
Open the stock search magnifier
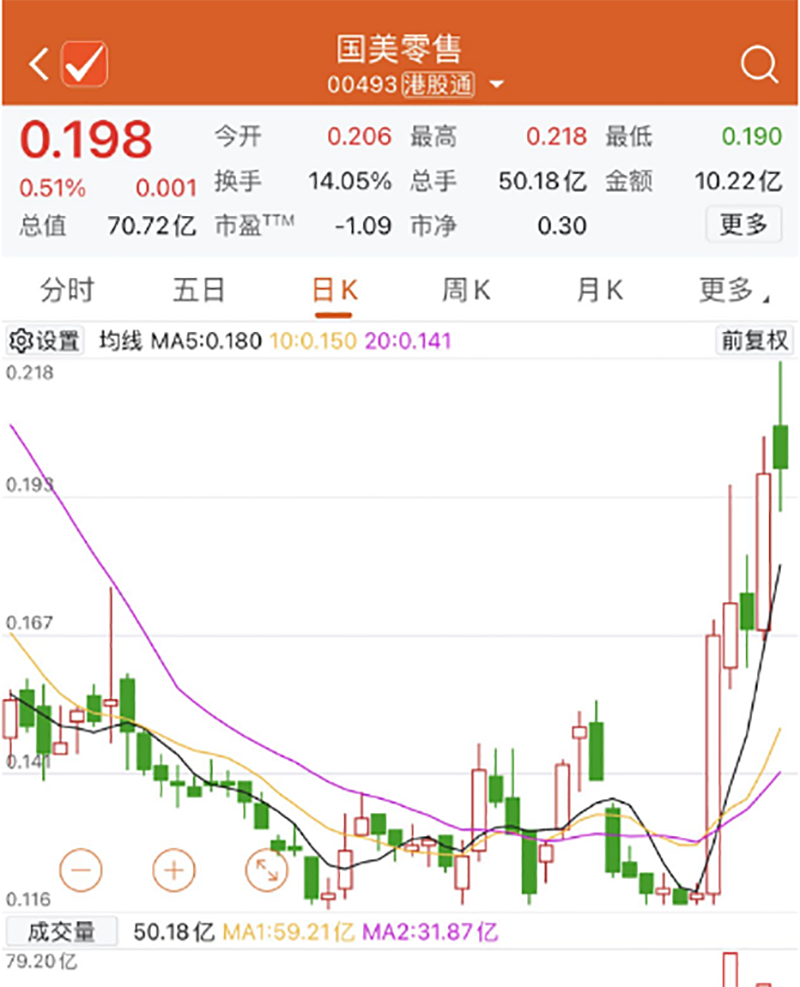pos(759,66)
